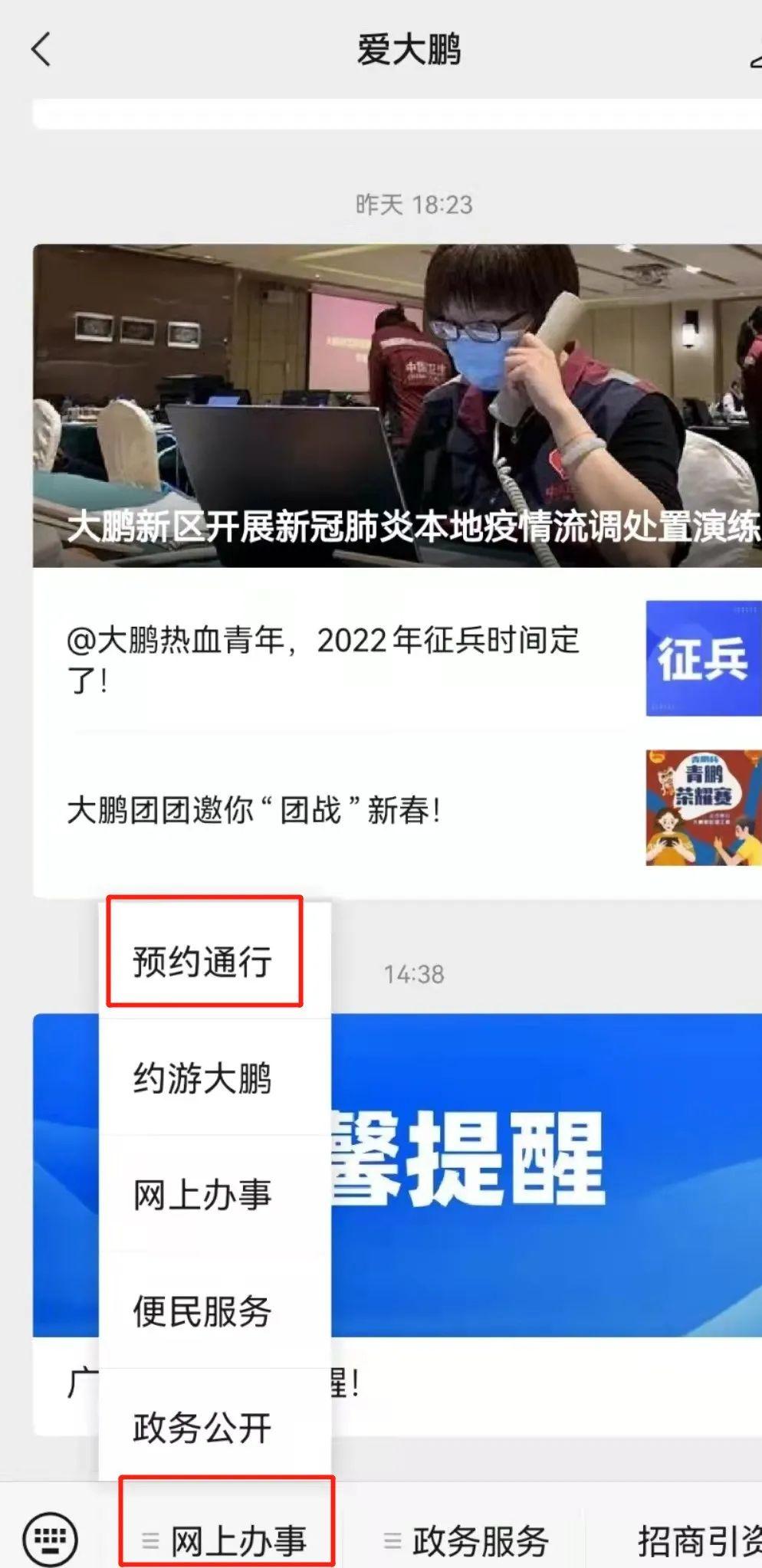
Task: Open 政务公开 menu item
Action: 203,1427
